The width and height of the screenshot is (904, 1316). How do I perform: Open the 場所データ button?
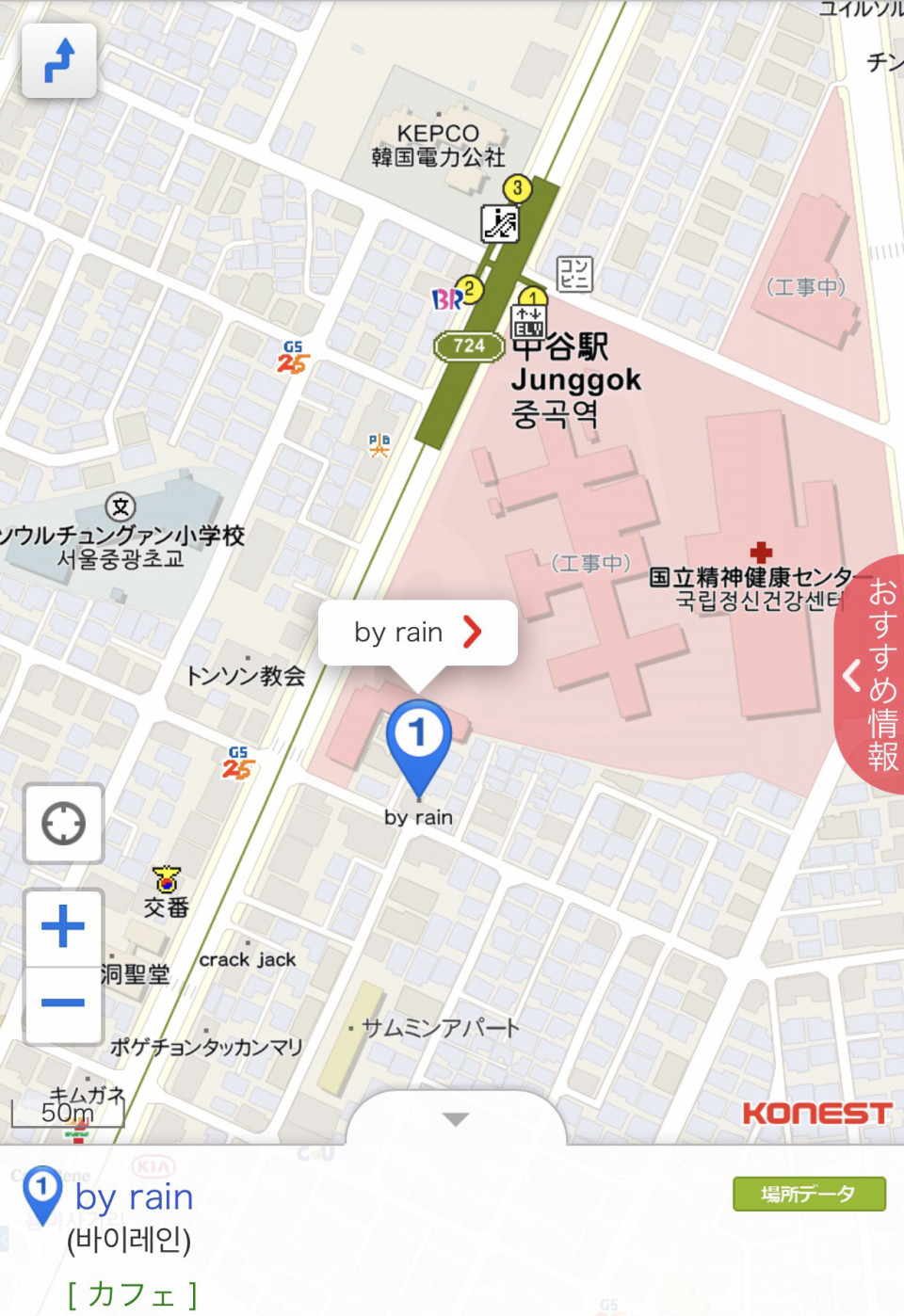(809, 1194)
